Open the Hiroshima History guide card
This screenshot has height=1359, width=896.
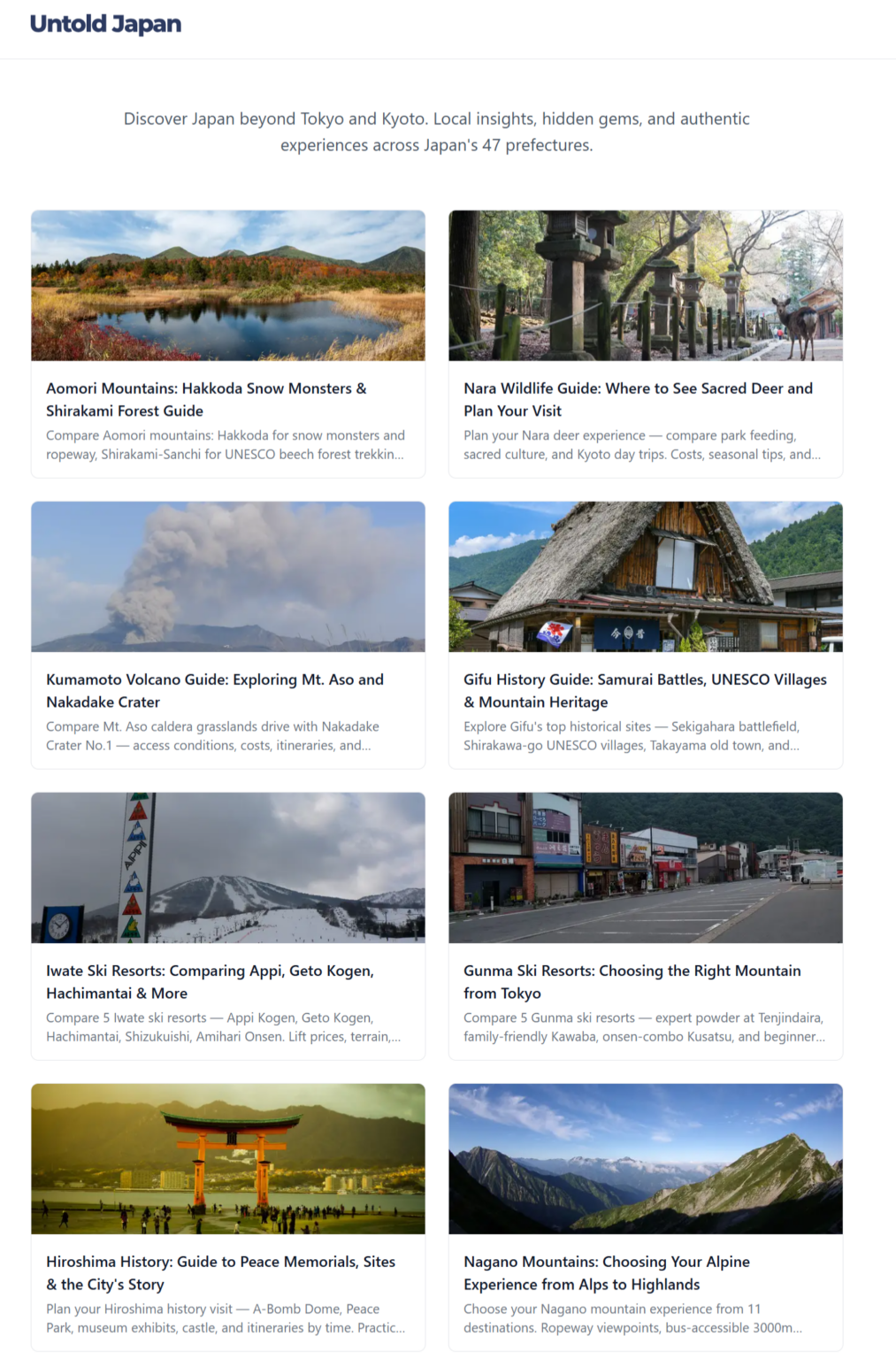(x=220, y=1272)
